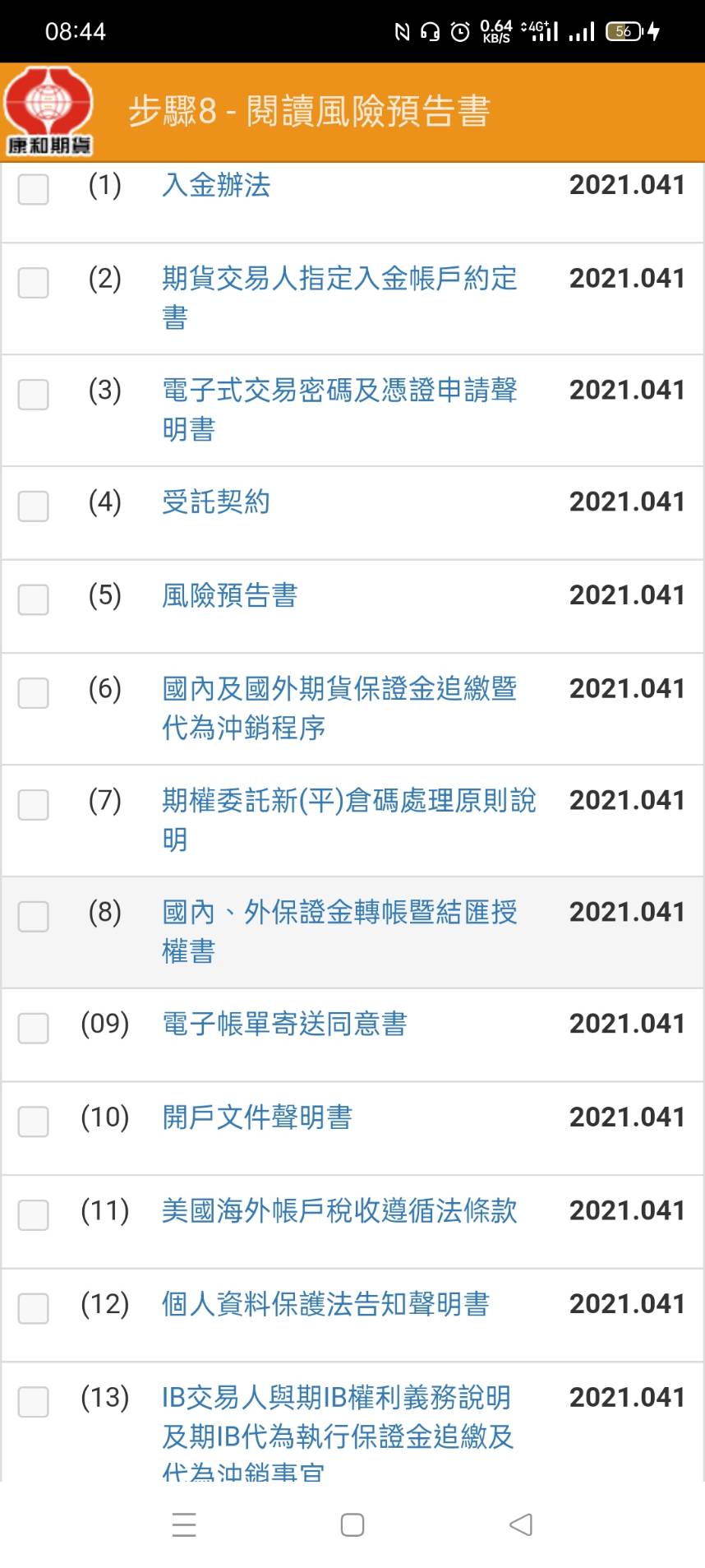The image size is (705, 1568).
Task: Read the 風險預告書 link
Action: [230, 595]
